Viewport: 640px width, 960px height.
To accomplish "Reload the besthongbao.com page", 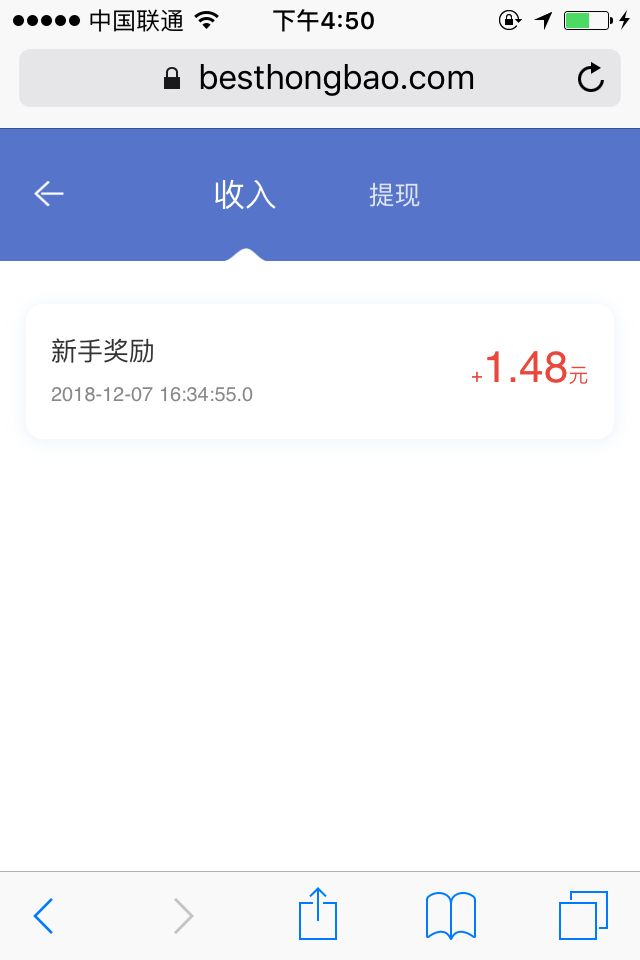I will (591, 78).
